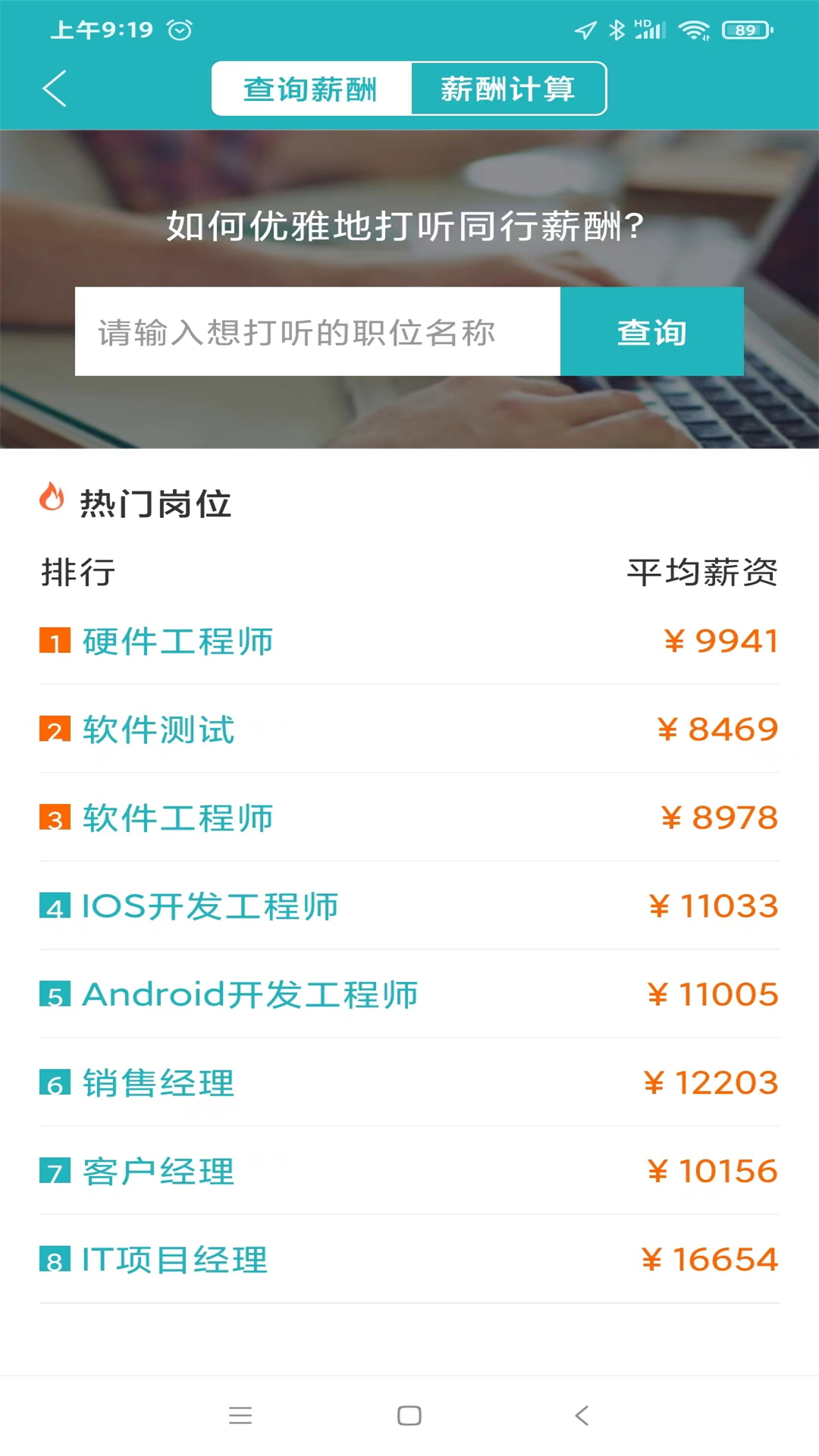
Task: Go back using the top-left arrow
Action: click(x=55, y=89)
